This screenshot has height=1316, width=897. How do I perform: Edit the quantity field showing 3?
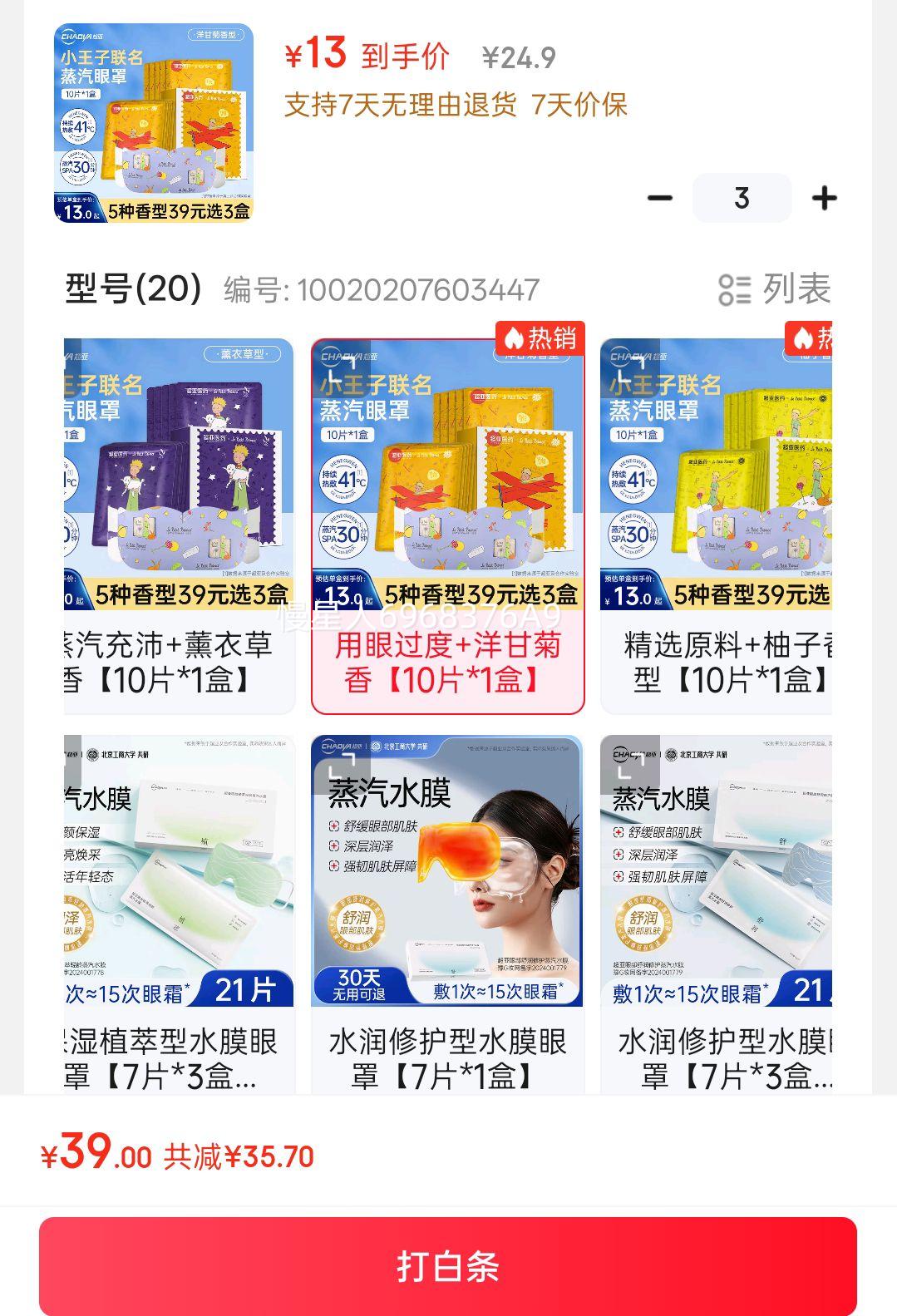[x=742, y=198]
